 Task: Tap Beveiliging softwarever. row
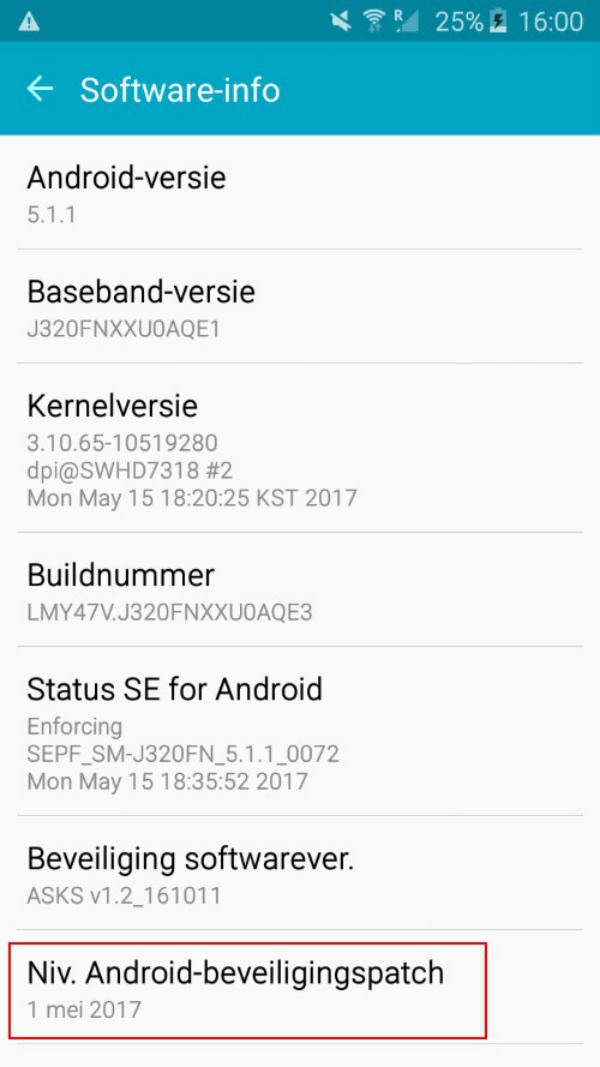pos(300,873)
